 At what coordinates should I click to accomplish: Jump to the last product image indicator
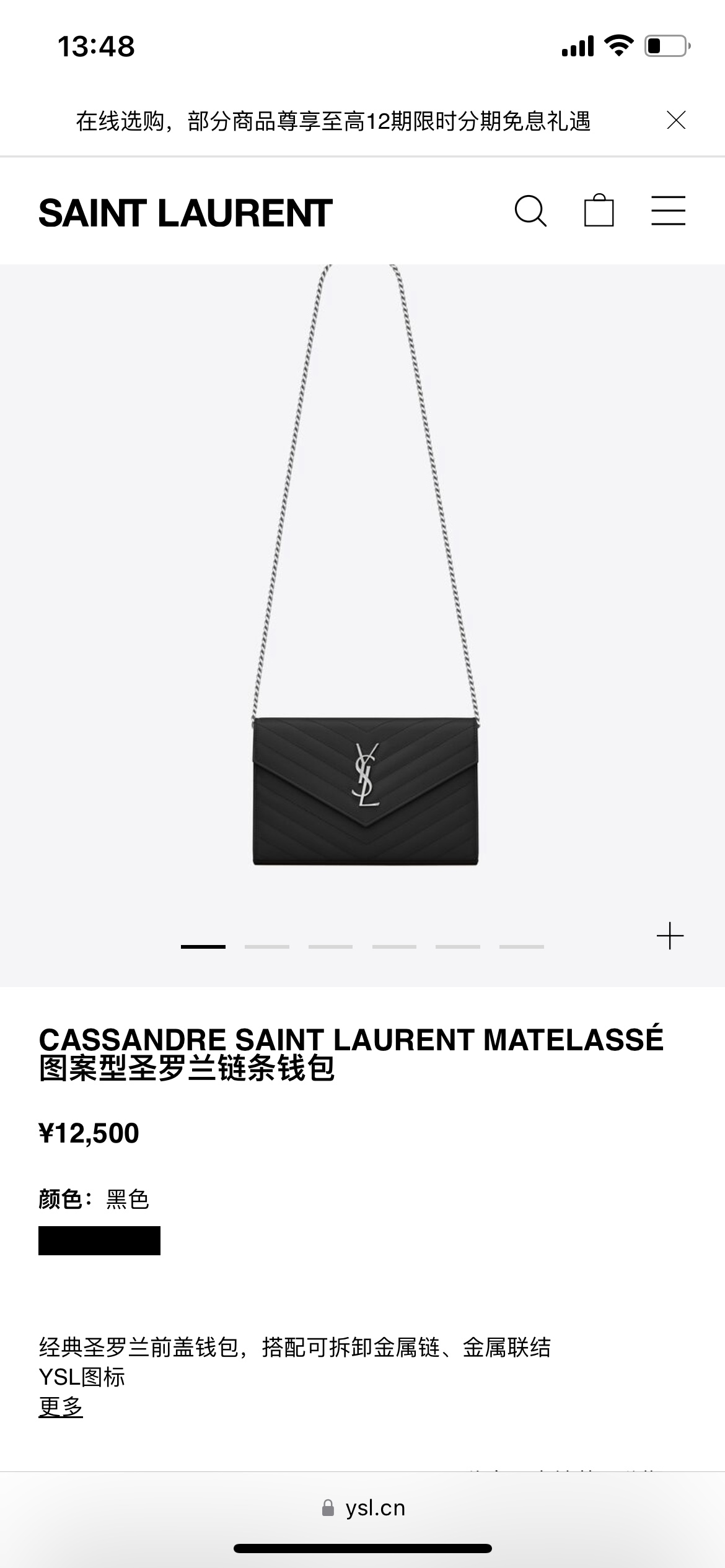[x=521, y=946]
